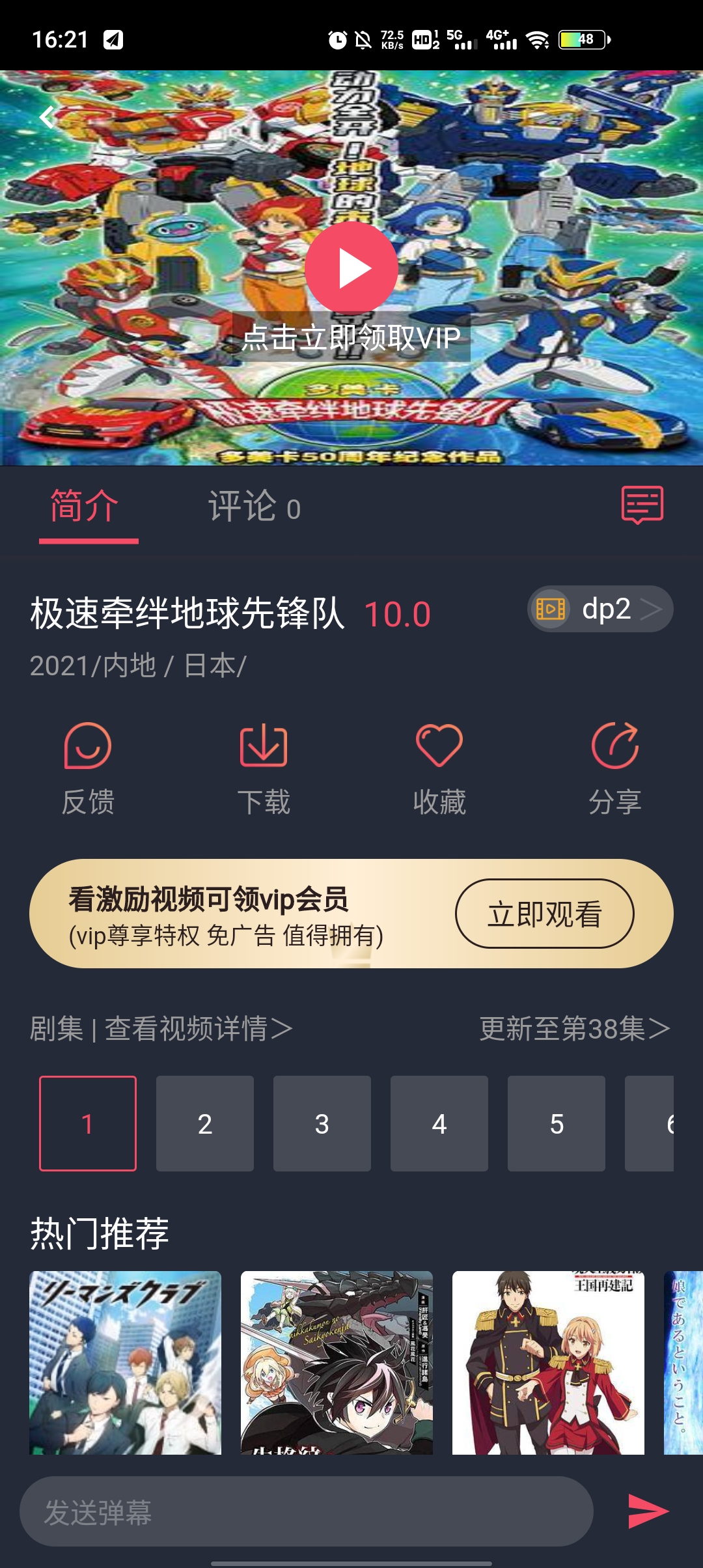This screenshot has height=1568, width=703.
Task: Select episode 4
Action: (439, 1123)
